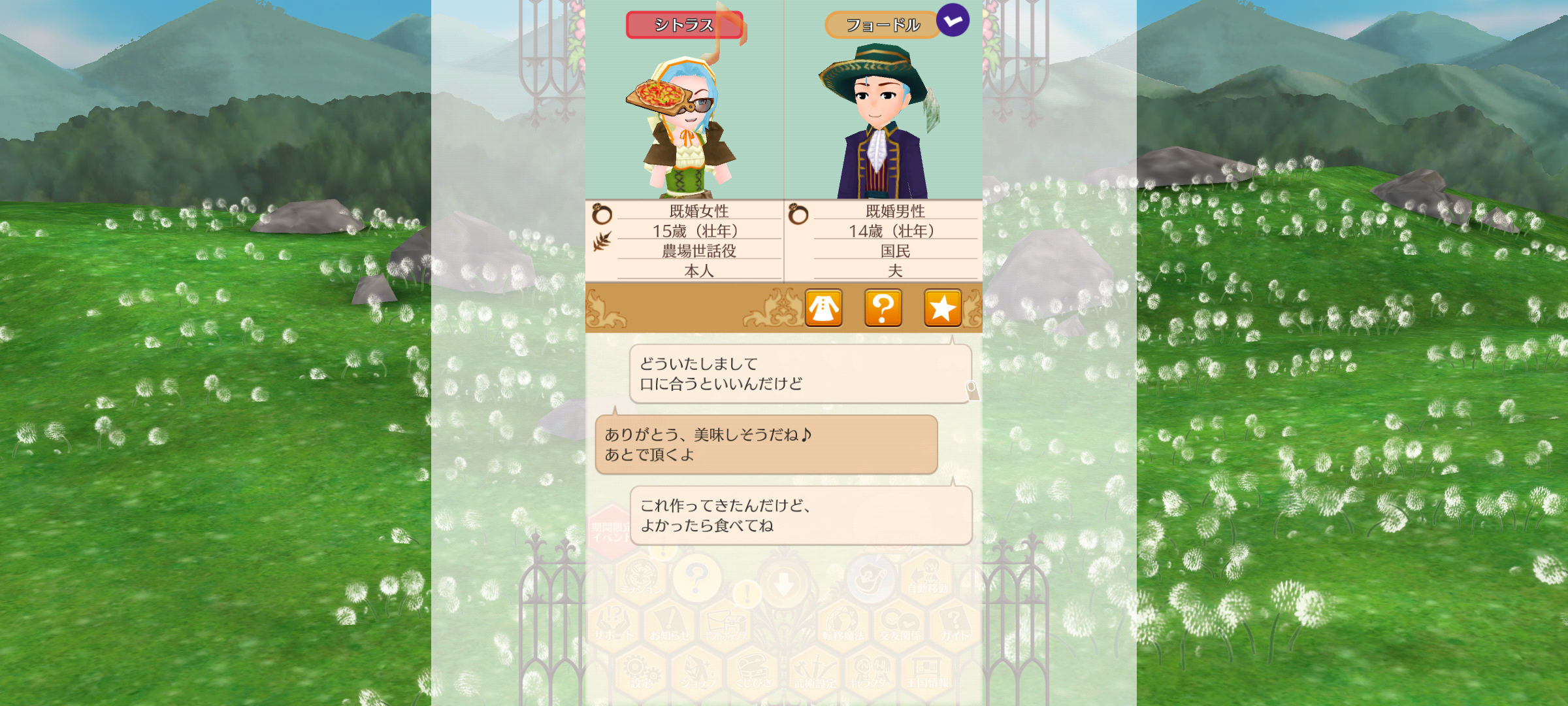Select the フォードル name tag
Screen dimensions: 1568x706
pos(882,25)
